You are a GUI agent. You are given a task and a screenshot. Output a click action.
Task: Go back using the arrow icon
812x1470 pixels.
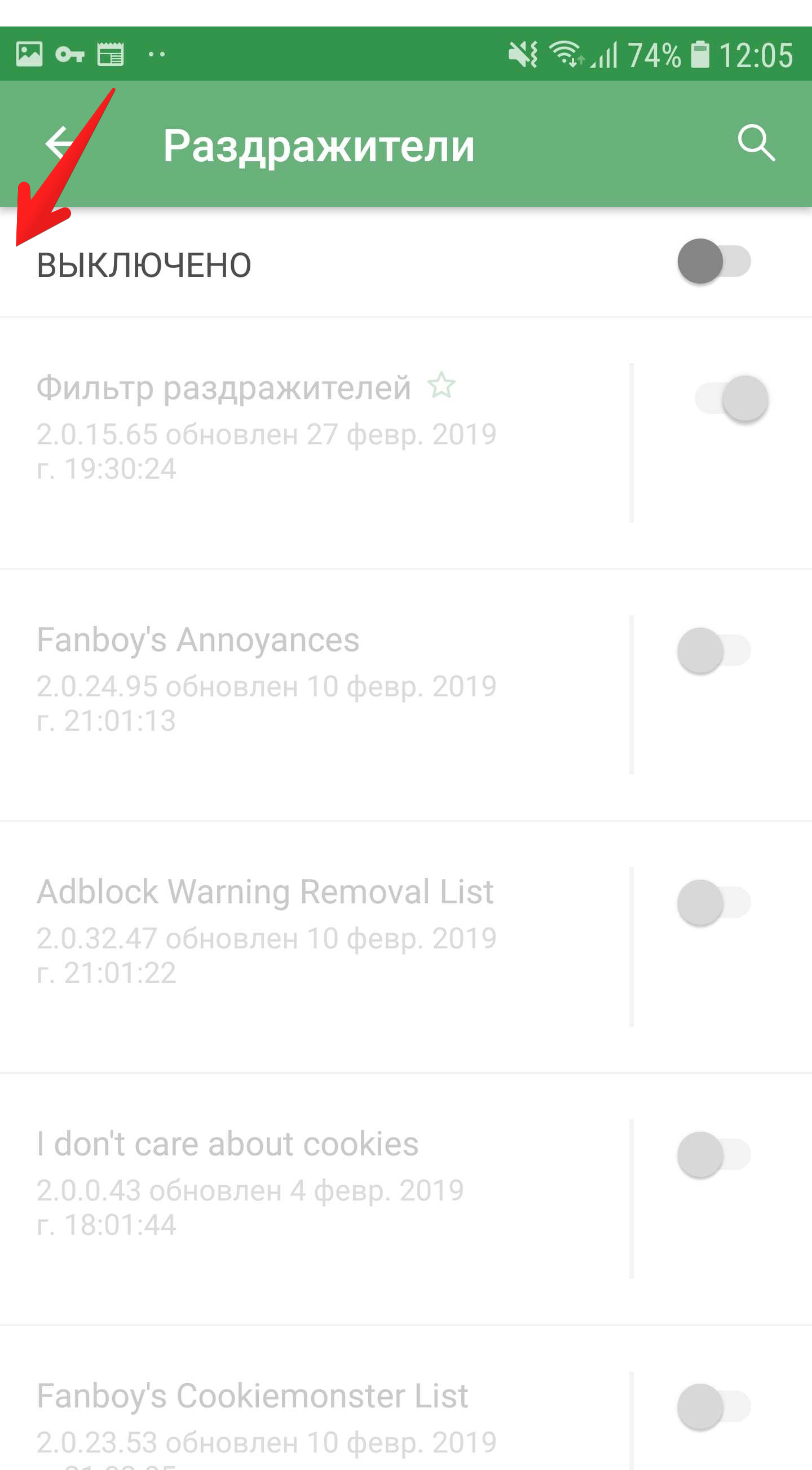tap(60, 143)
